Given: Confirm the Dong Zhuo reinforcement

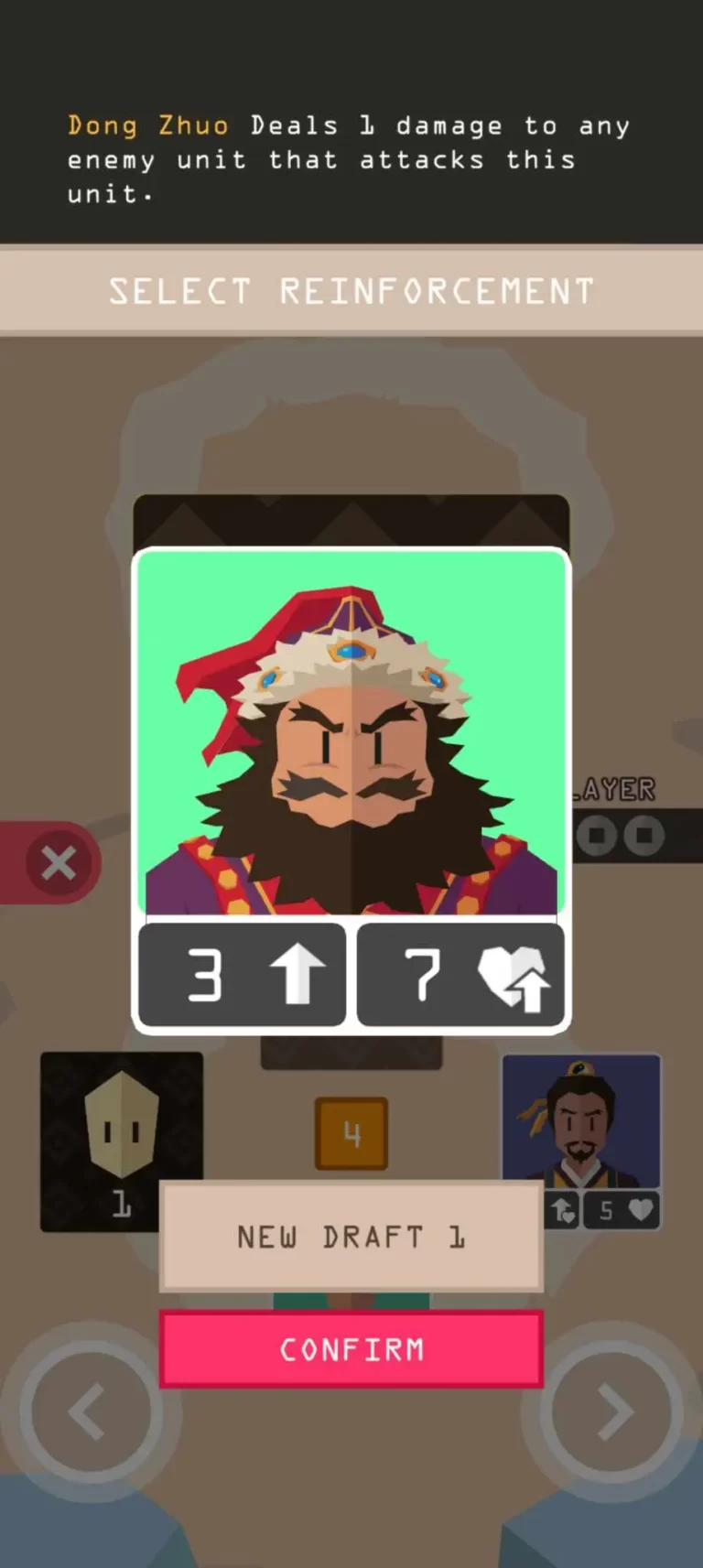Looking at the screenshot, I should click(351, 1349).
